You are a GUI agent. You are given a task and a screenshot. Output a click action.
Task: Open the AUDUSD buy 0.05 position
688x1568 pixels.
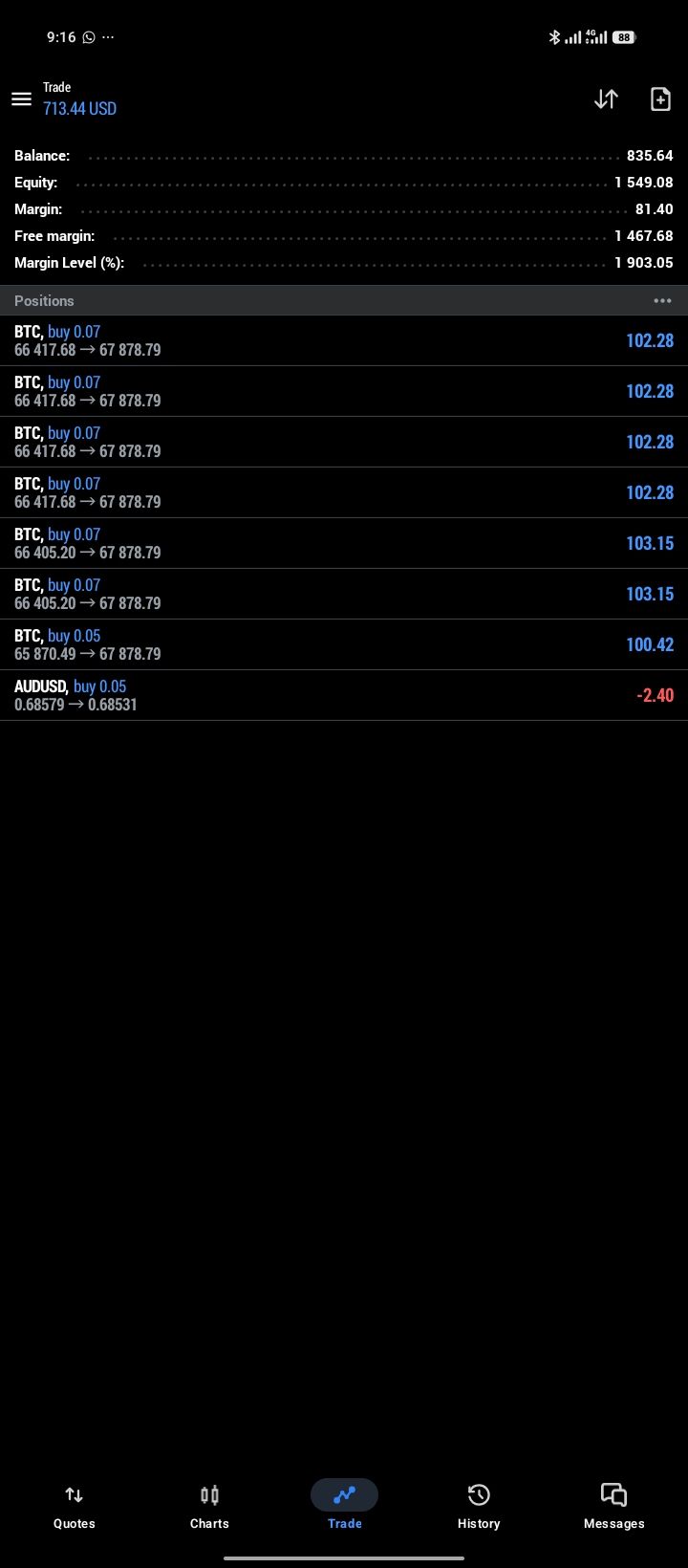tap(344, 695)
